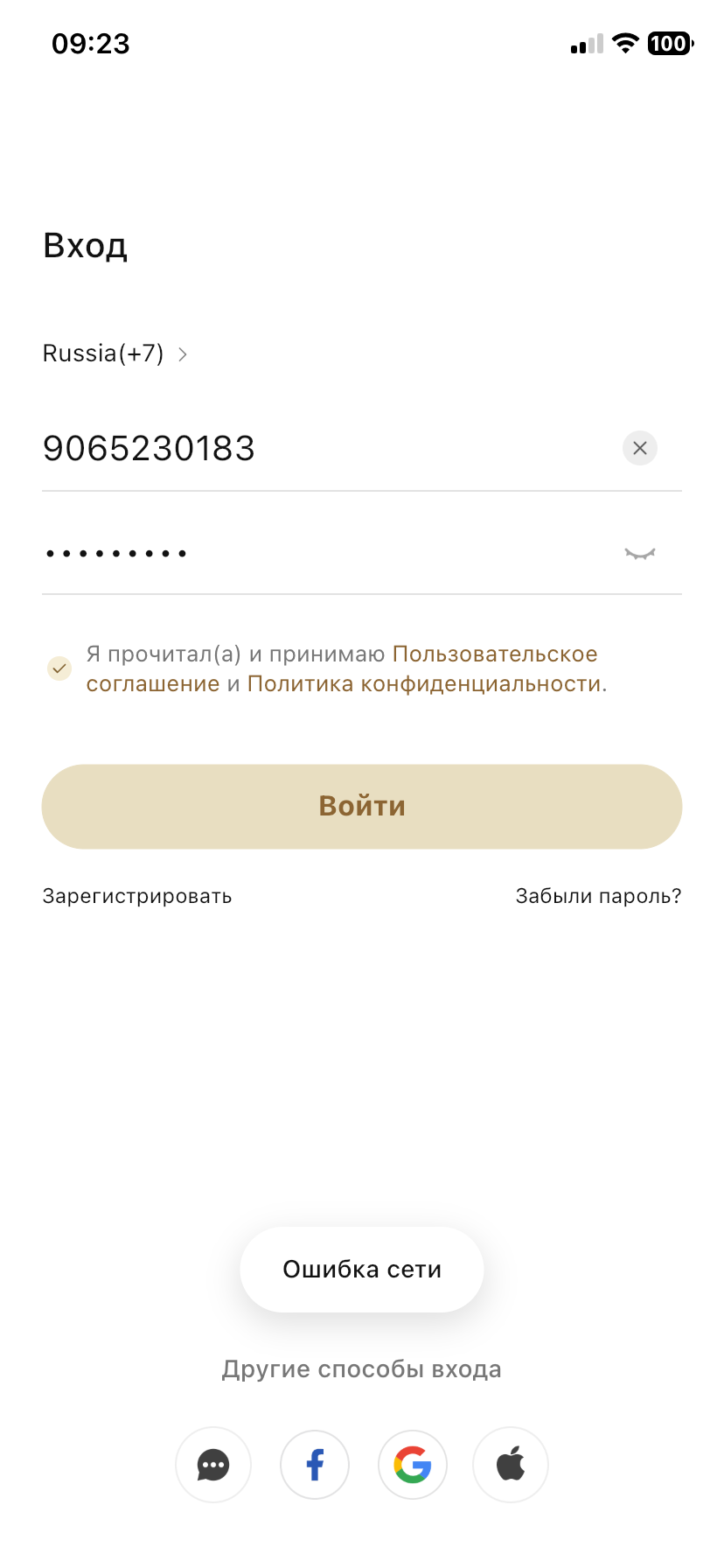The height and width of the screenshot is (1568, 724).
Task: Clear the phone number with the X icon
Action: (x=639, y=448)
